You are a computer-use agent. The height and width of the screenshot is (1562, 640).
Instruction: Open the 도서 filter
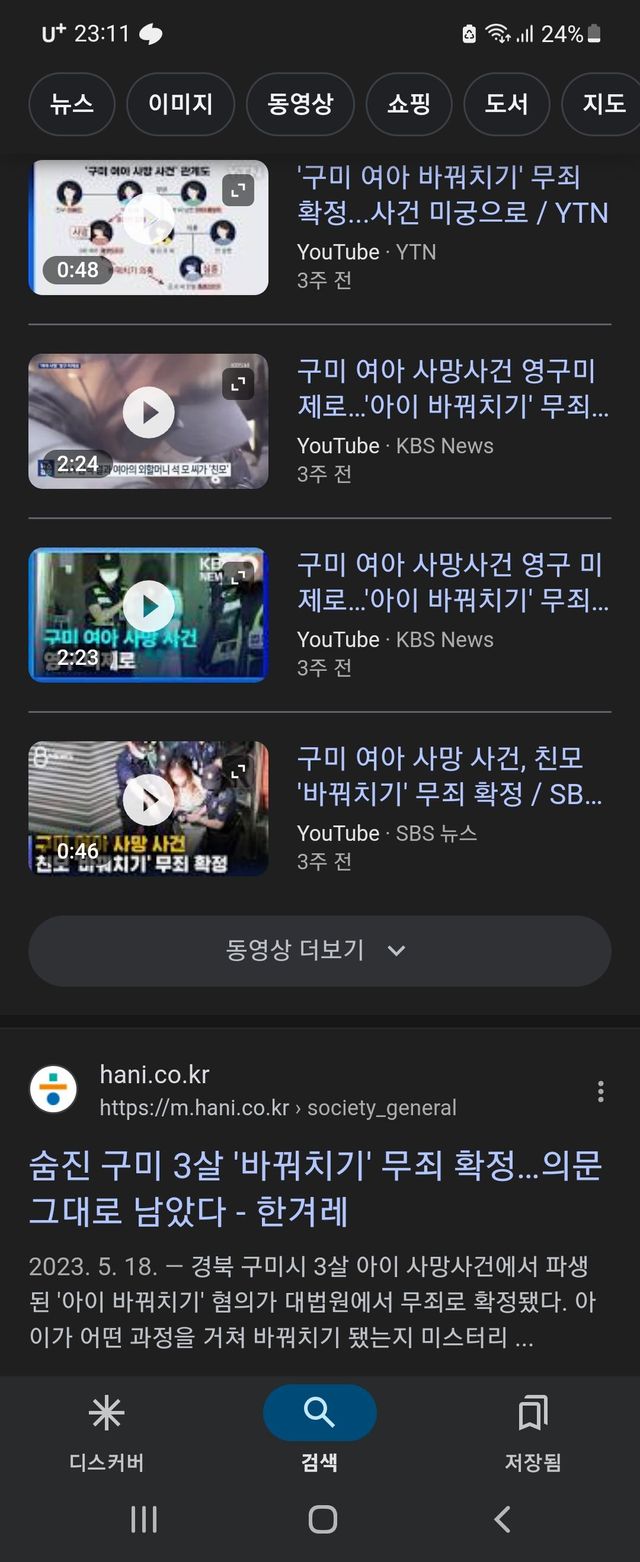506,104
